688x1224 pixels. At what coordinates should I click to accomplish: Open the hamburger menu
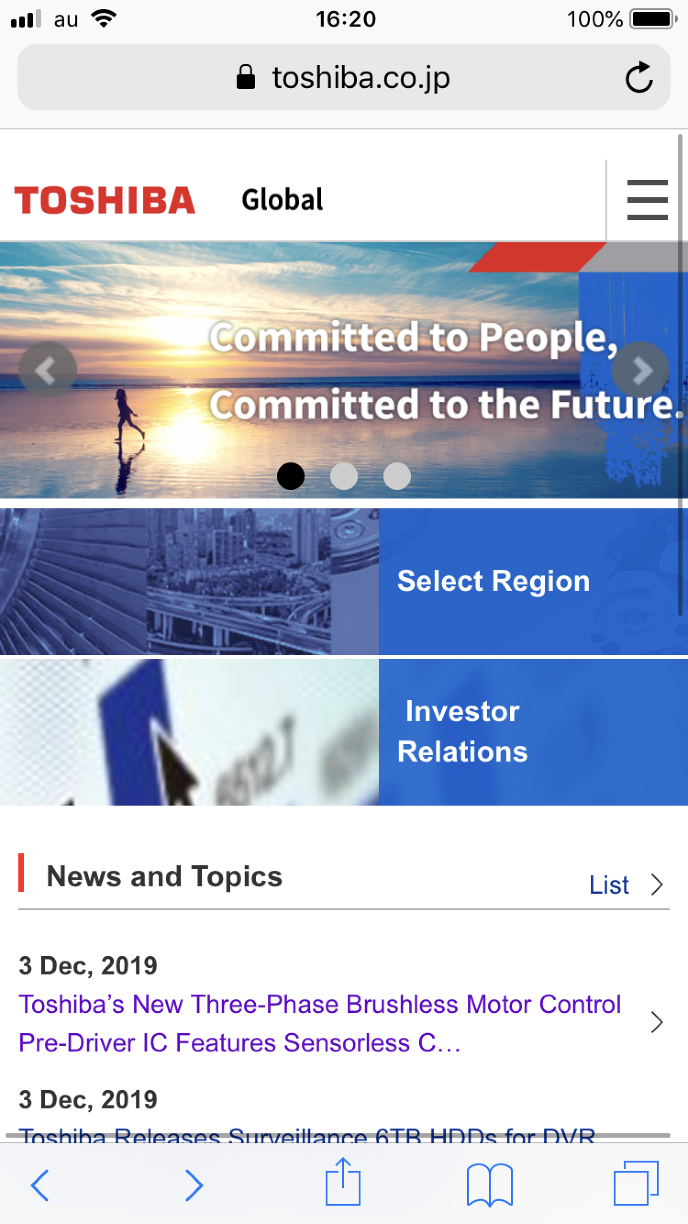tap(647, 200)
